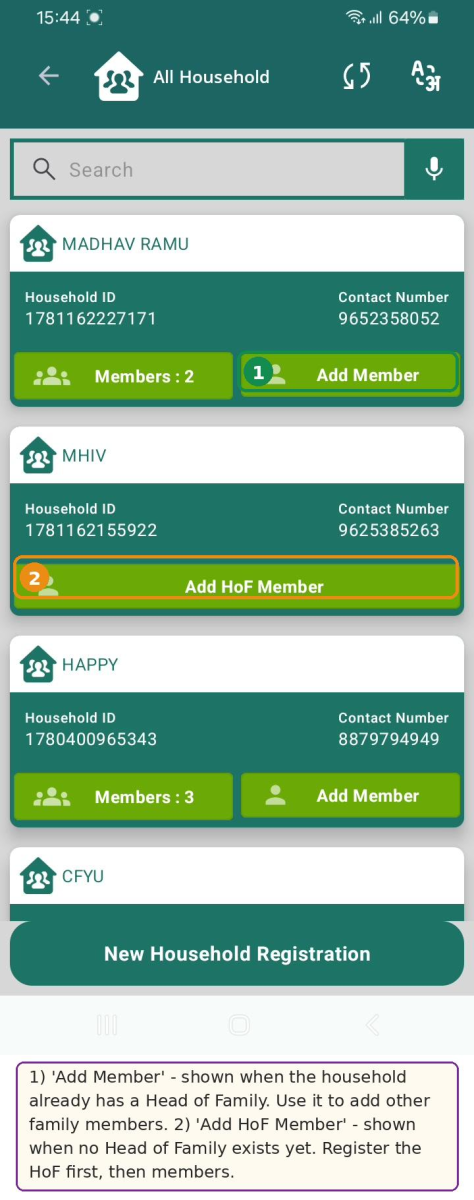474x1200 pixels.
Task: Start voice search with the microphone
Action: (434, 169)
